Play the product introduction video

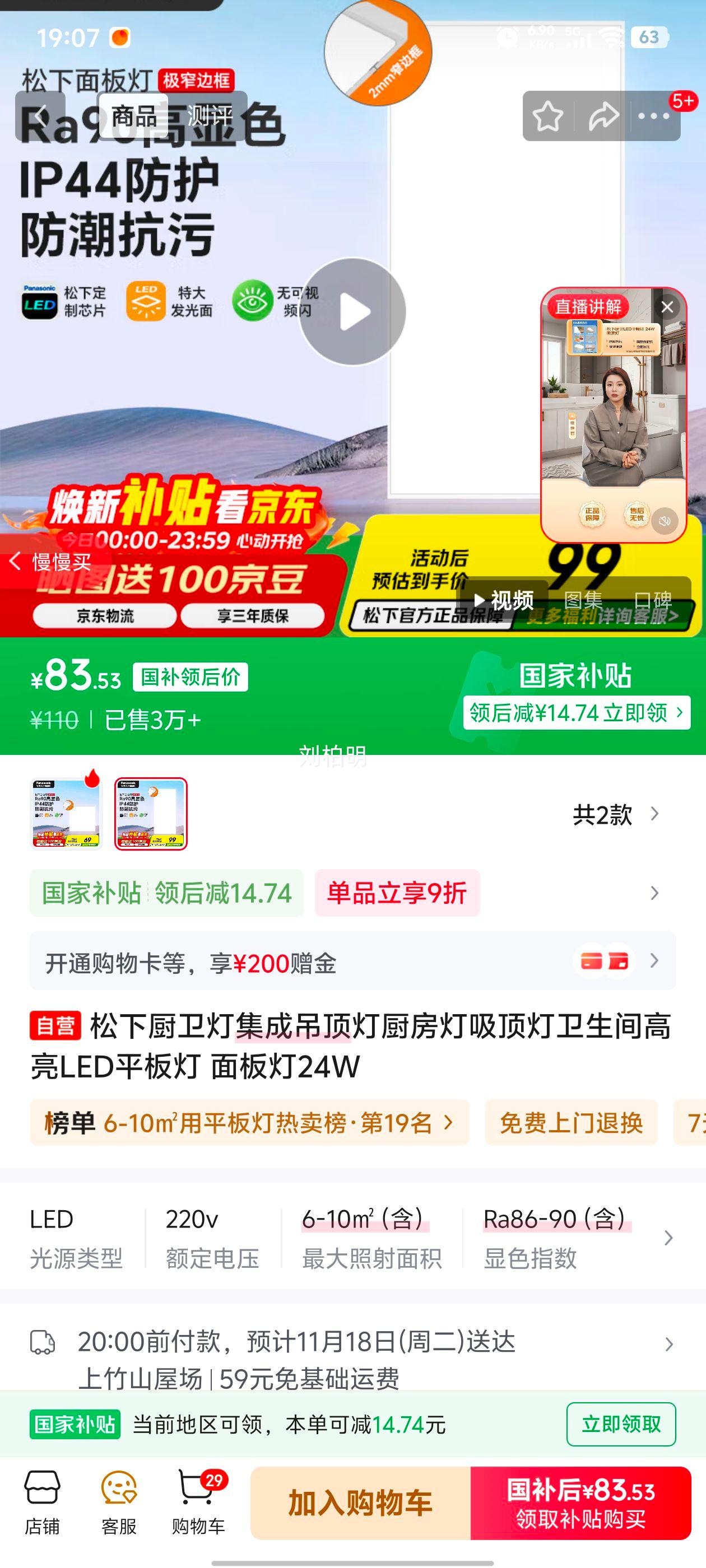tap(352, 312)
